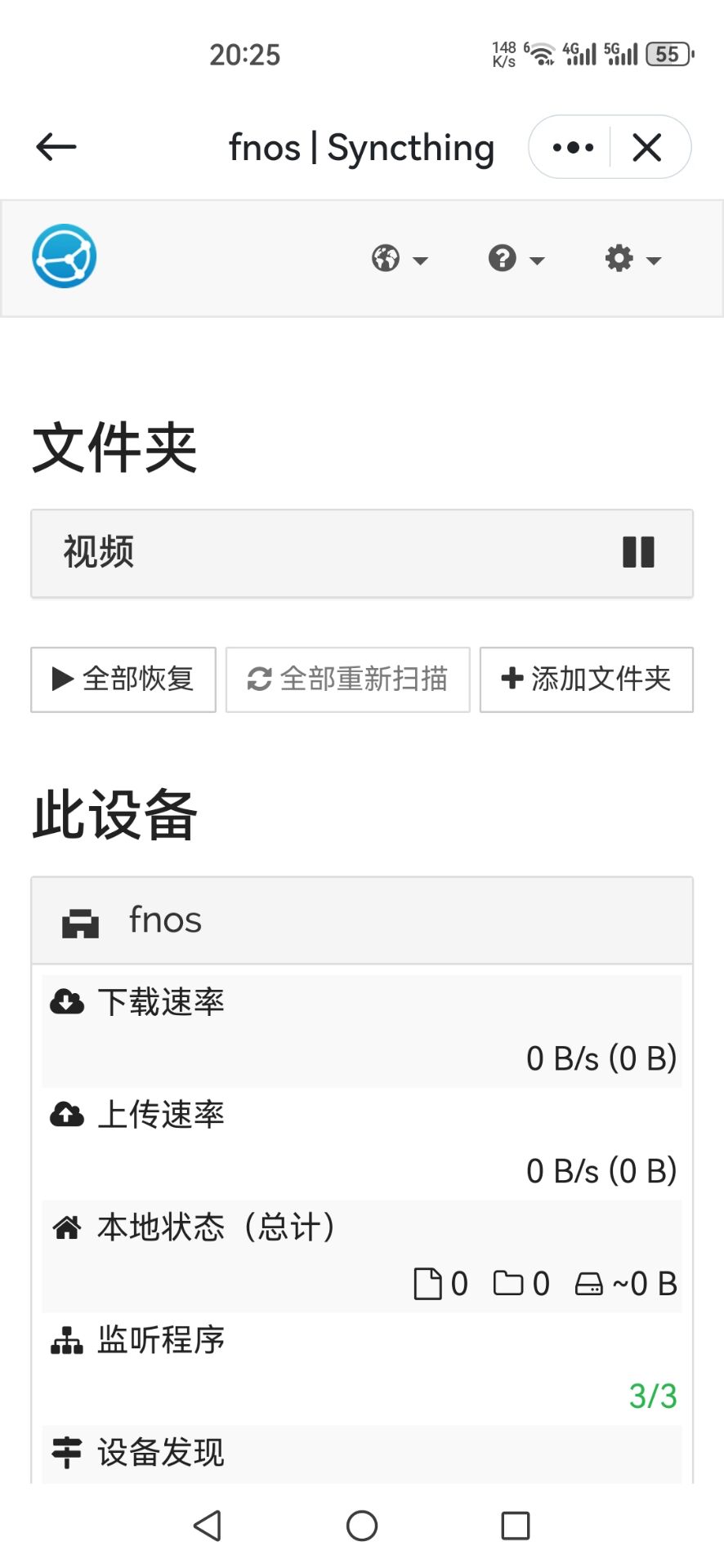Open the language globe dropdown

[400, 260]
